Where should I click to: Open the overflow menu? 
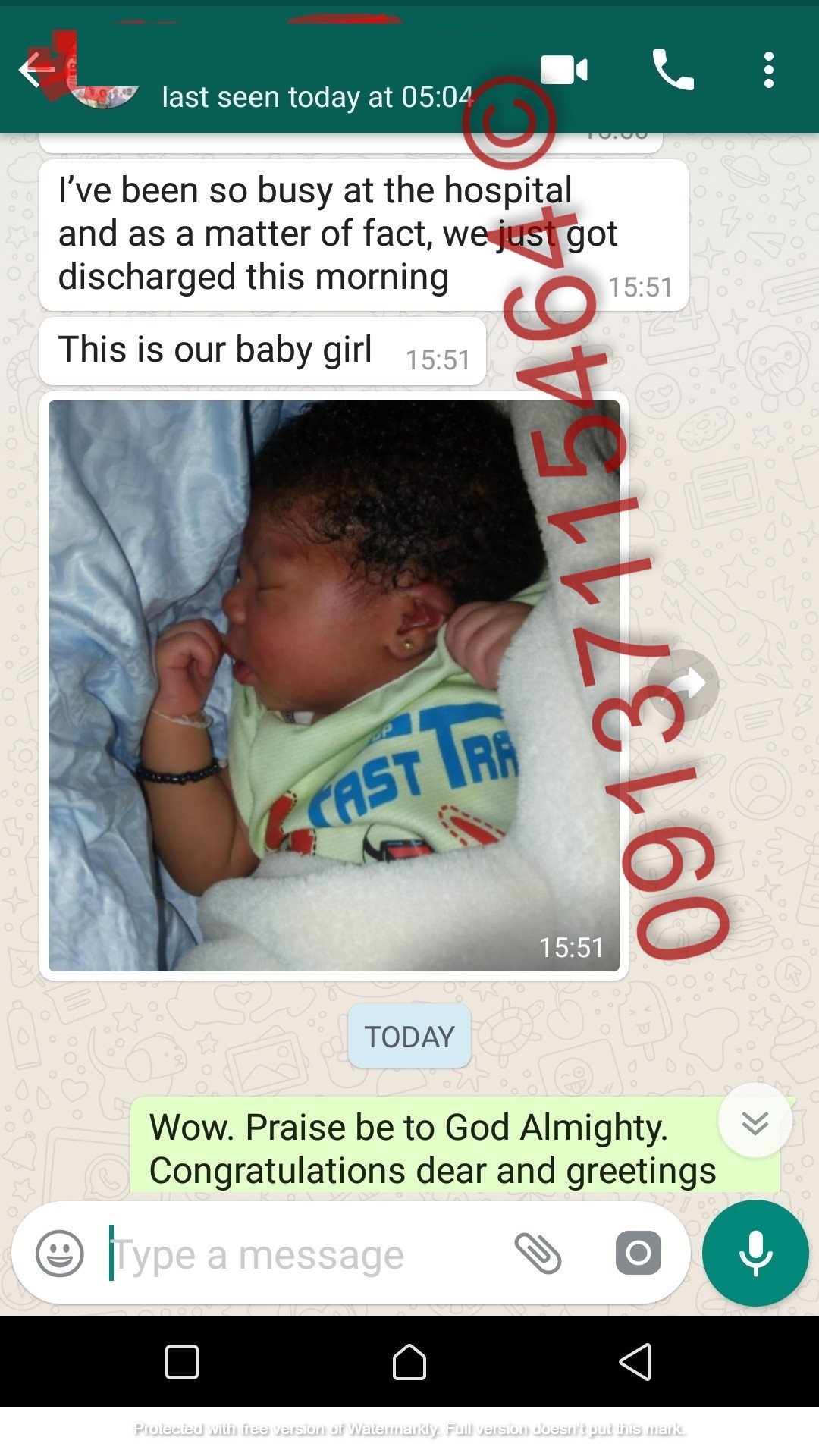768,71
